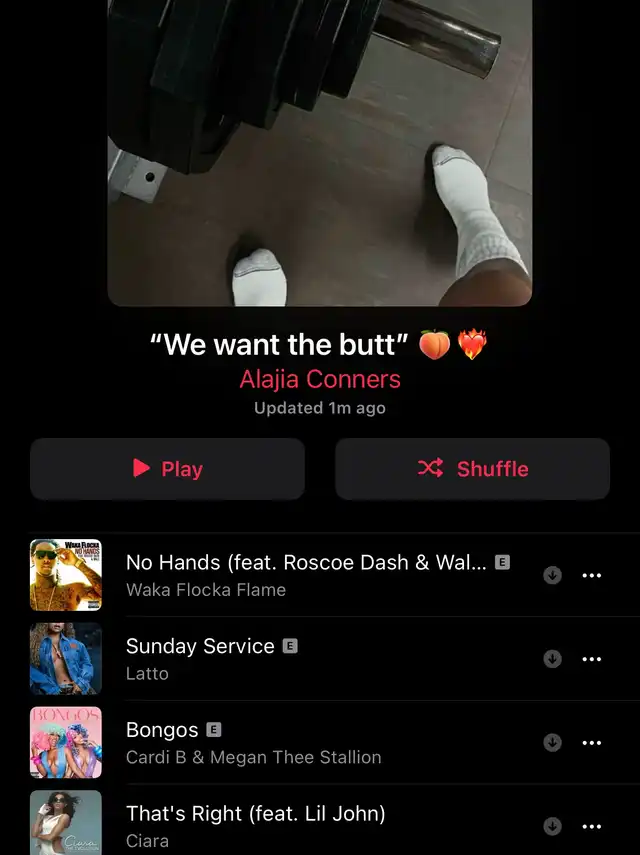Image resolution: width=640 pixels, height=855 pixels.
Task: Open more options for Bongos
Action: (x=592, y=742)
